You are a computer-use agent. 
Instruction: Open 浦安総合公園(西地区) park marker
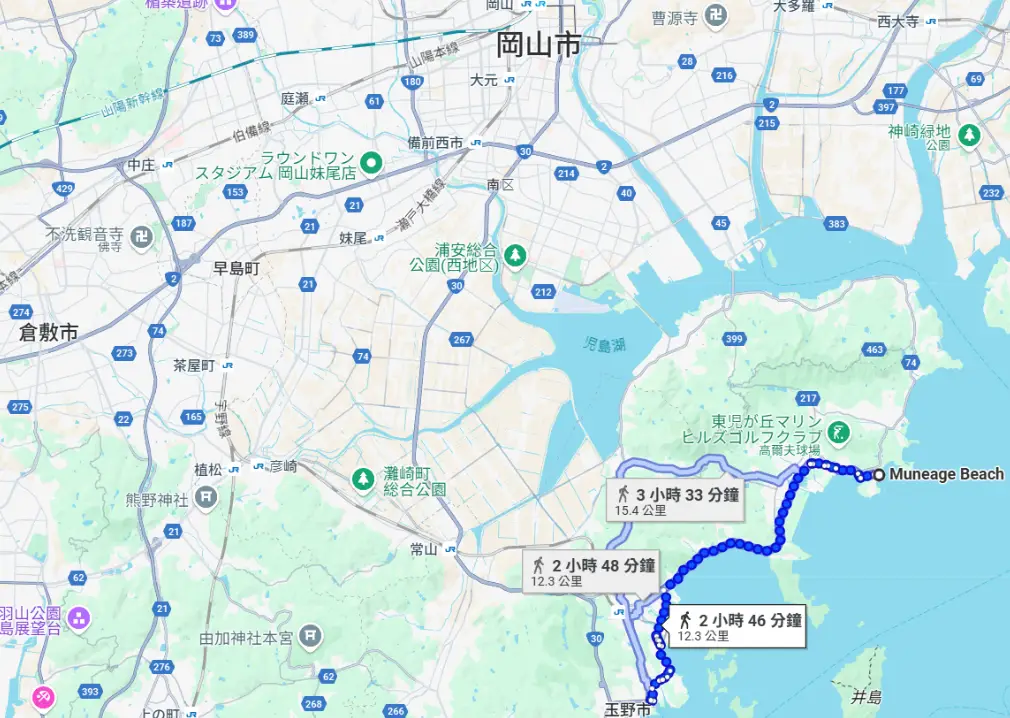[x=516, y=256]
